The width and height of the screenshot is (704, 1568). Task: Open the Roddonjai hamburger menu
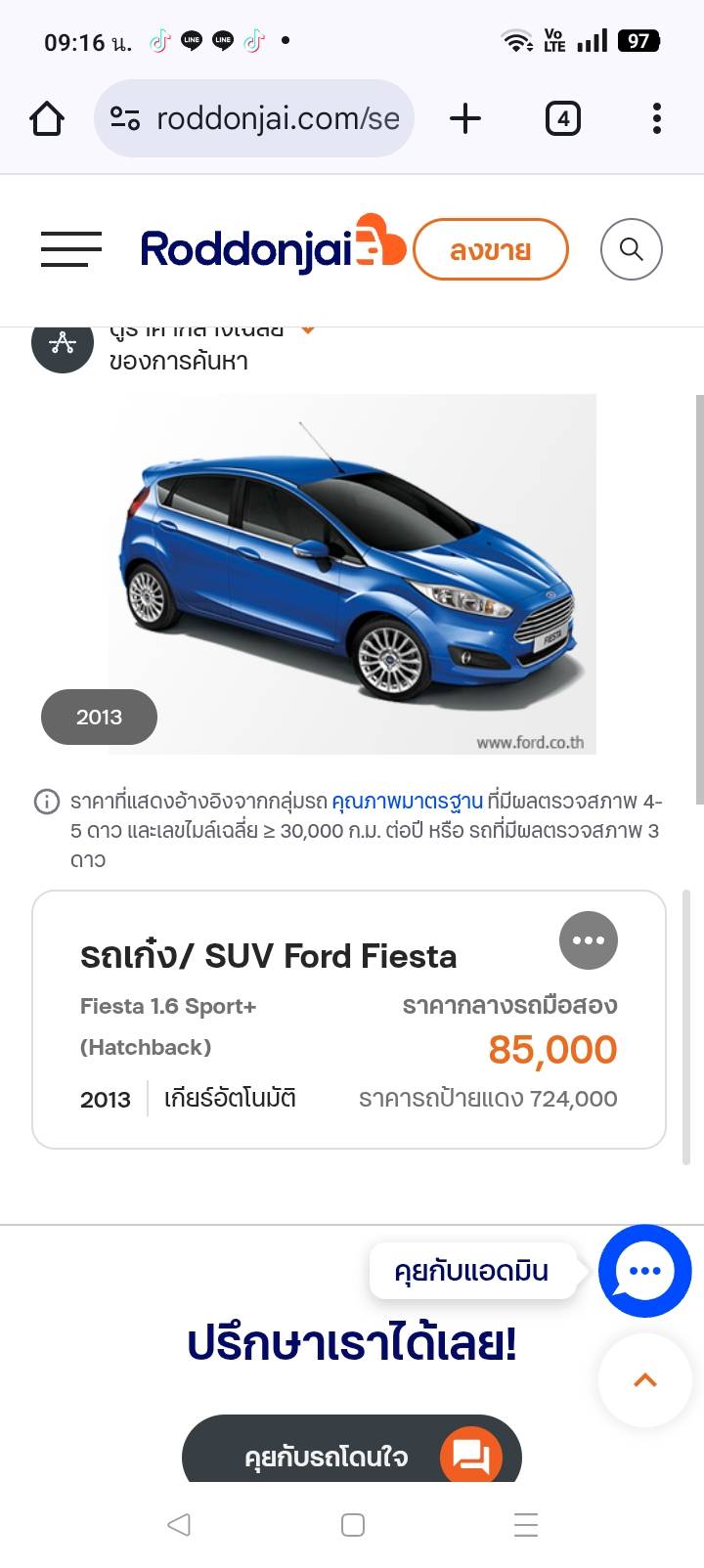70,249
